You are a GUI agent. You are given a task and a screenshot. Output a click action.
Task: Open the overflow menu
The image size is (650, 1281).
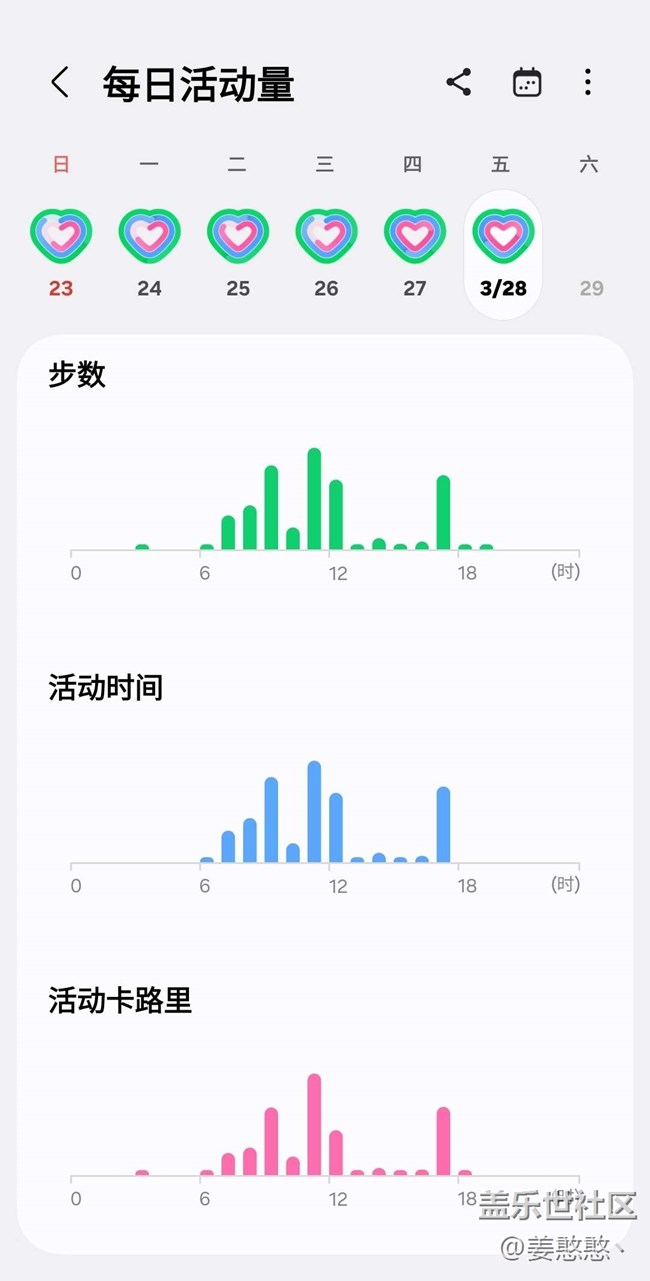click(588, 83)
